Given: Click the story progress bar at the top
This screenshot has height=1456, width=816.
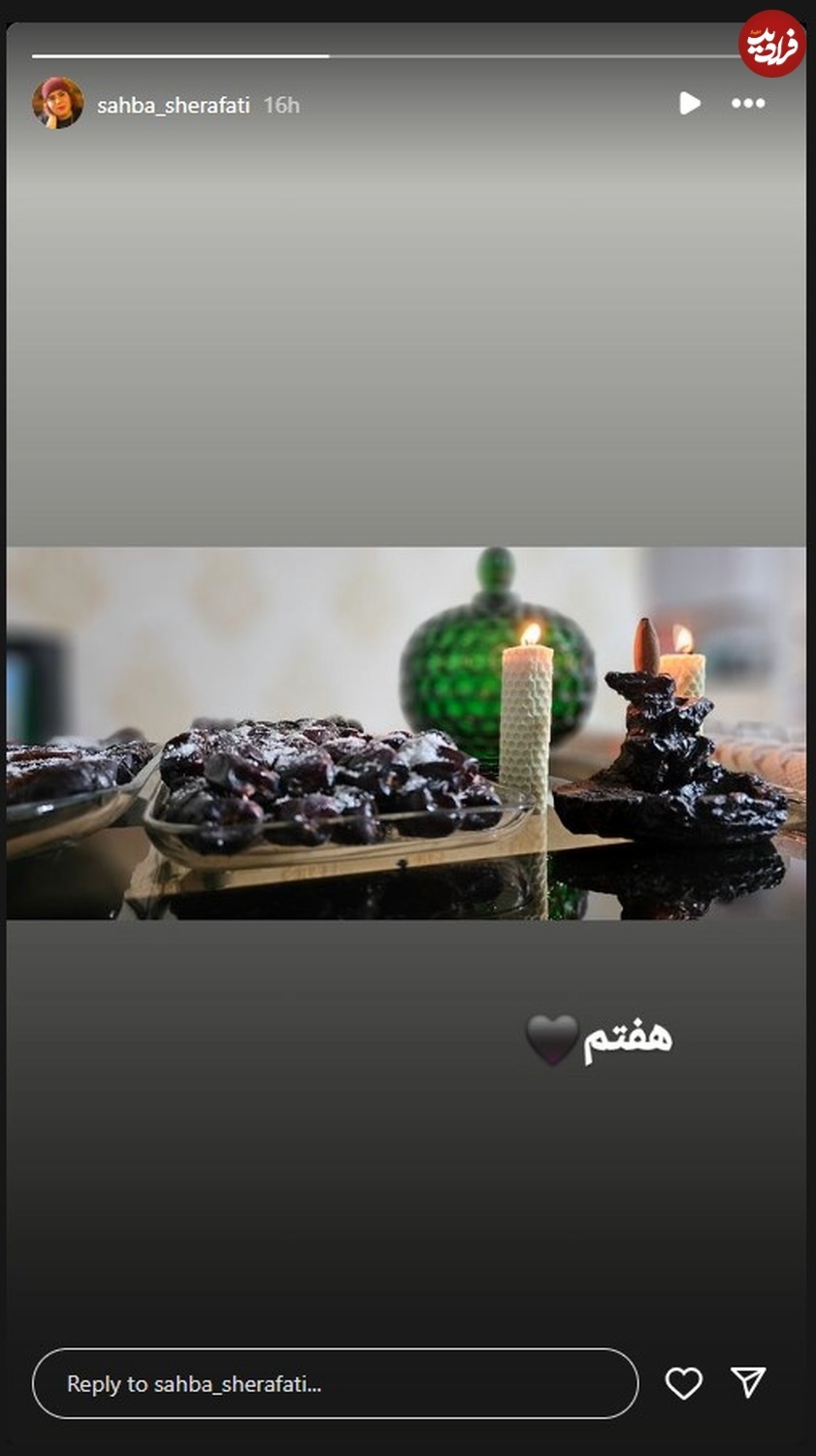Looking at the screenshot, I should (408, 55).
